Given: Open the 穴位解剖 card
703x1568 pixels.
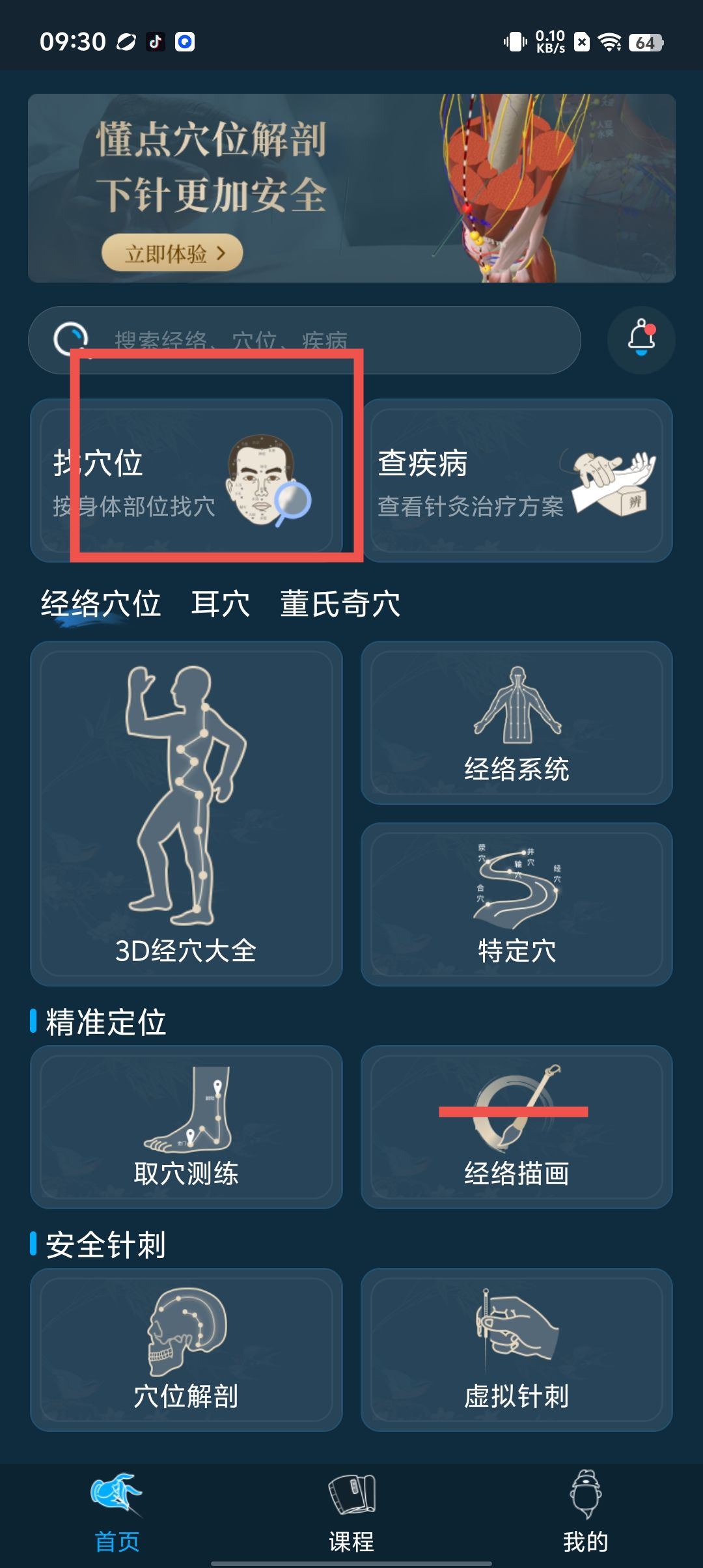Looking at the screenshot, I should click(x=187, y=1350).
